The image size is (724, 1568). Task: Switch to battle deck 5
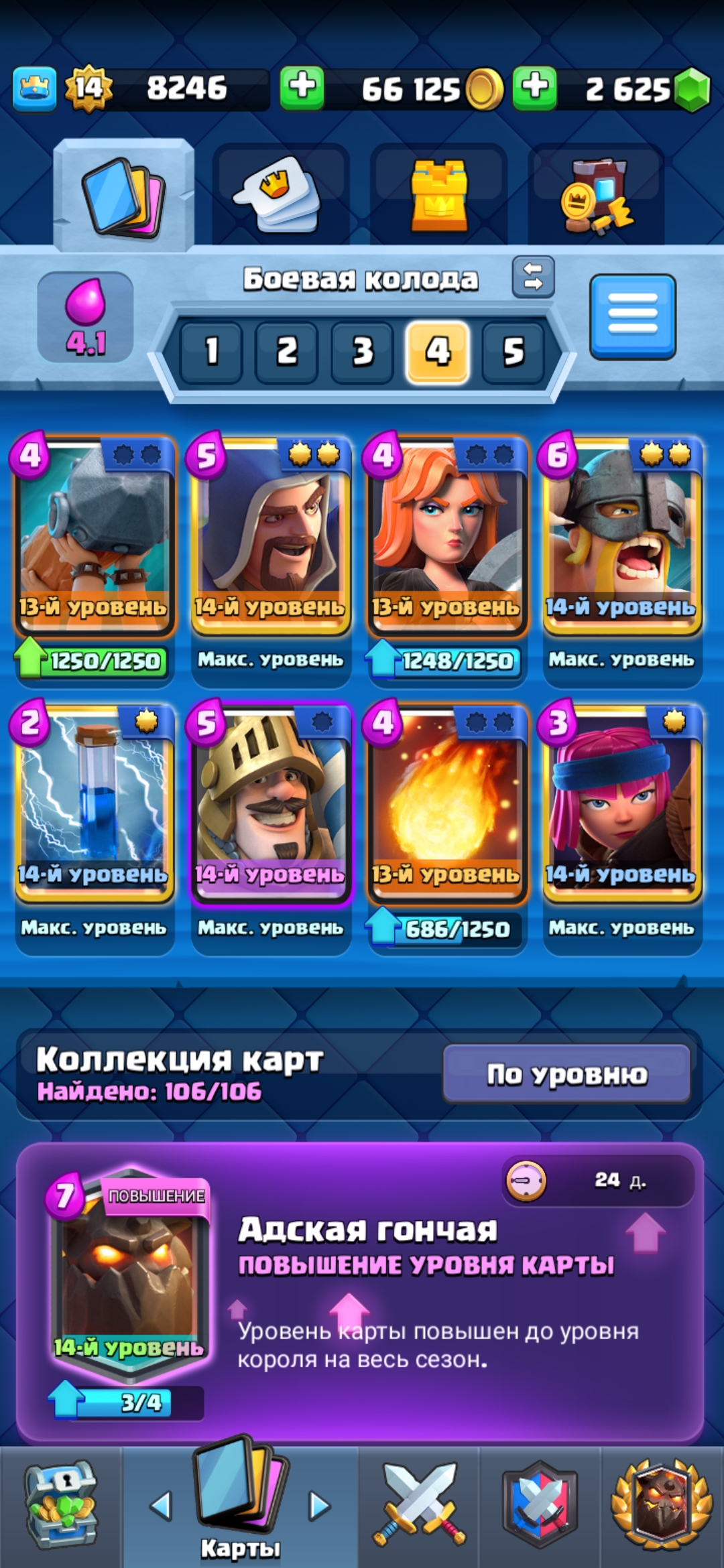pos(513,352)
